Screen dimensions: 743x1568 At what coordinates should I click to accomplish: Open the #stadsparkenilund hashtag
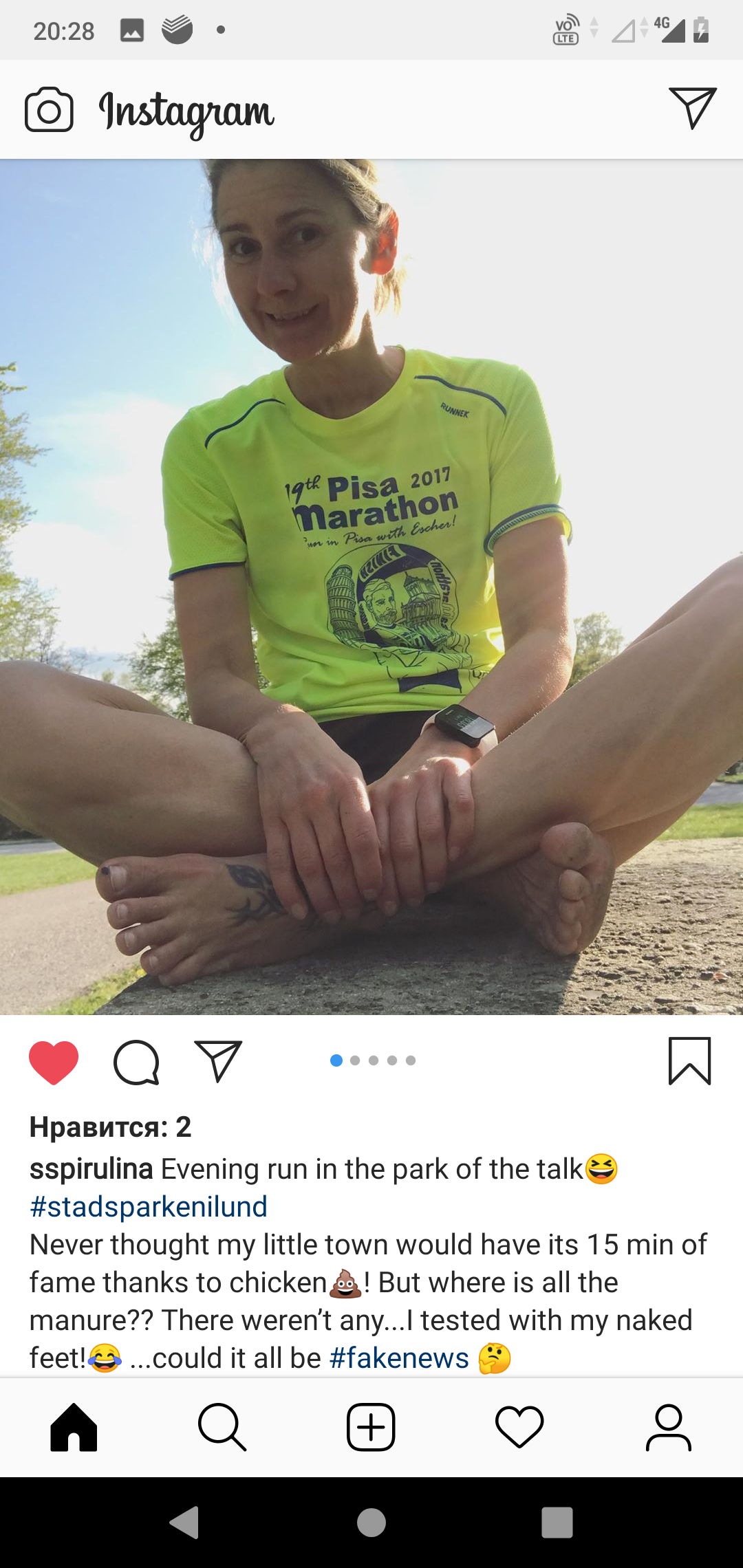click(x=149, y=1207)
